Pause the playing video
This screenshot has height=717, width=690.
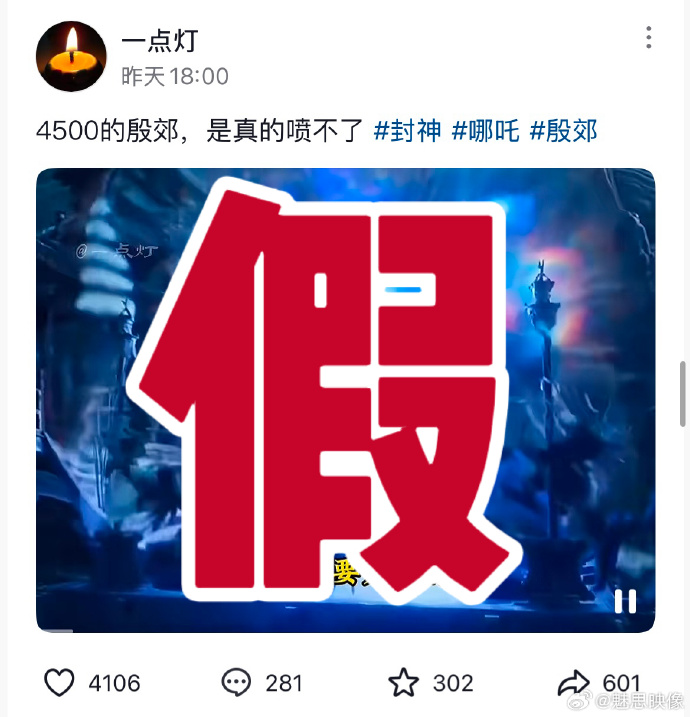point(625,600)
